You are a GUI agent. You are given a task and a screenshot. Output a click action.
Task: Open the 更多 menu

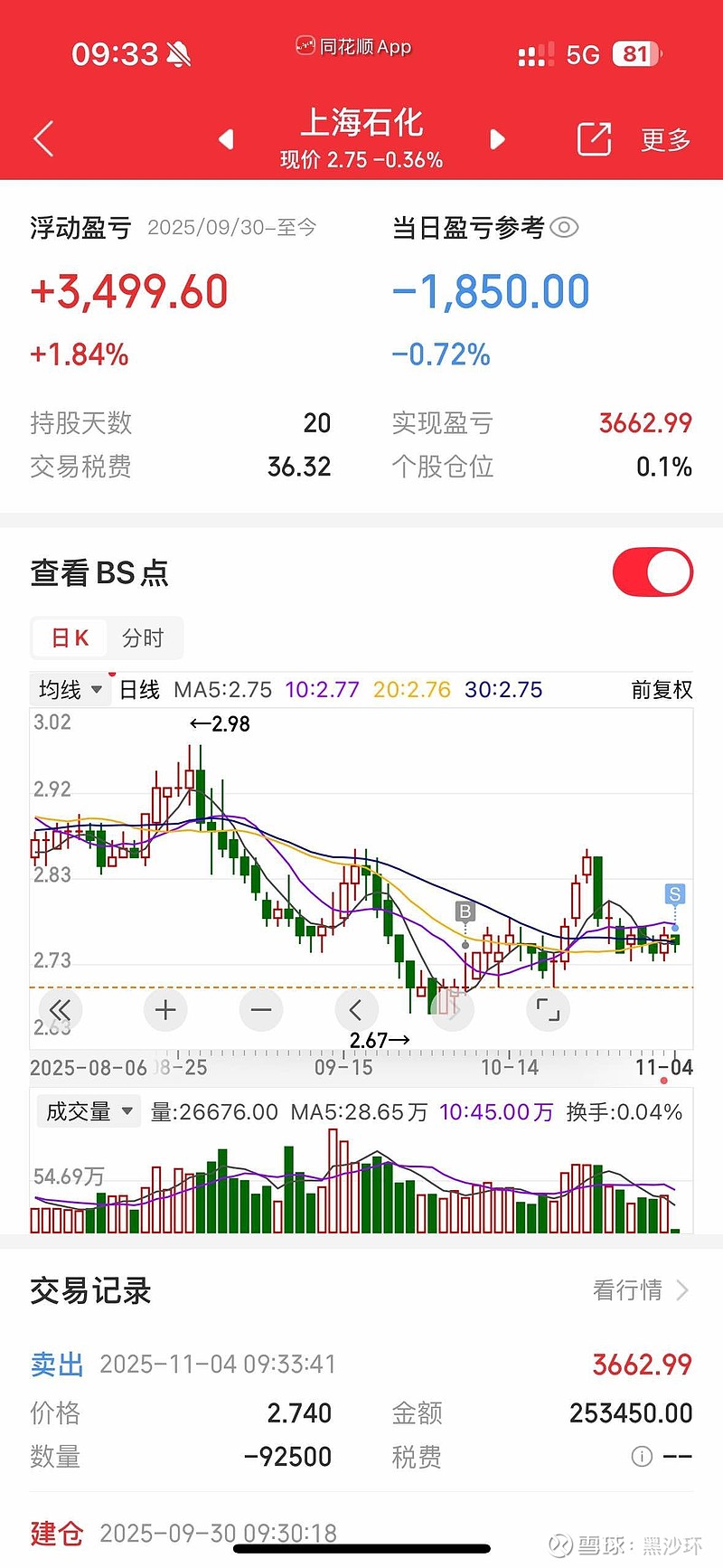tap(665, 138)
